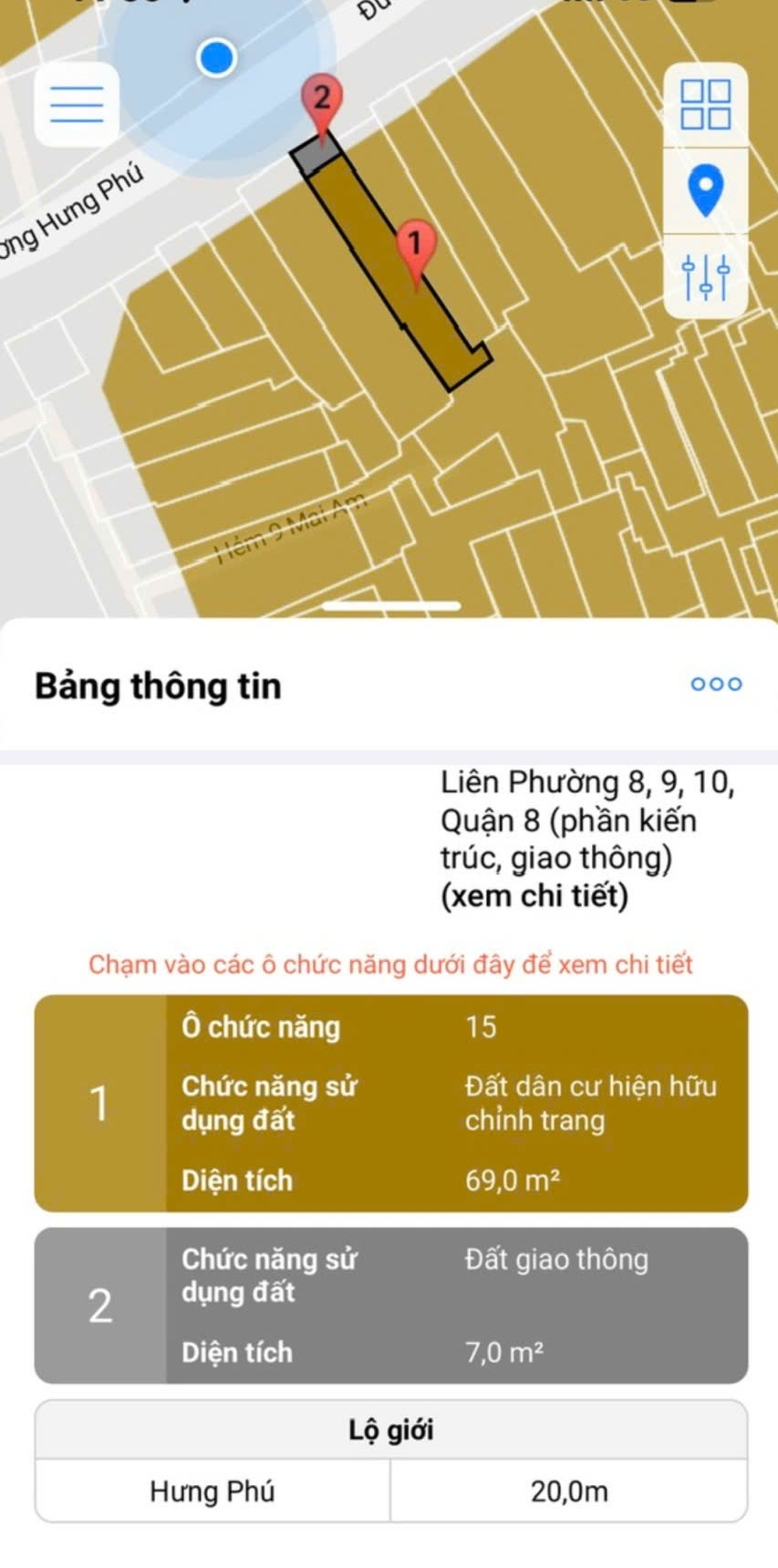Screen dimensions: 778x1568
Task: View details of Đất giao thông card
Action: click(390, 1305)
